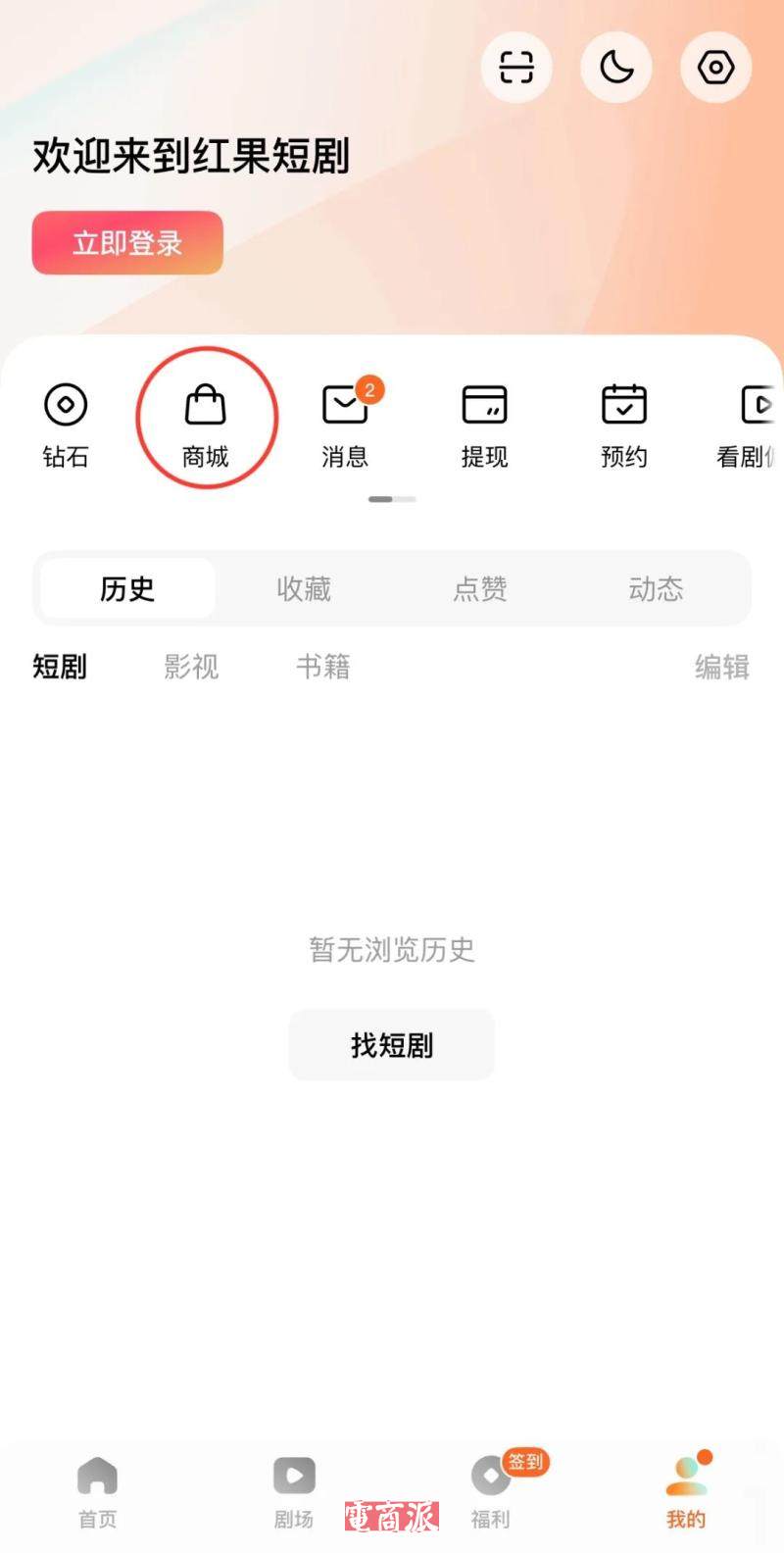Switch to the 影视 sub-tab

(191, 667)
